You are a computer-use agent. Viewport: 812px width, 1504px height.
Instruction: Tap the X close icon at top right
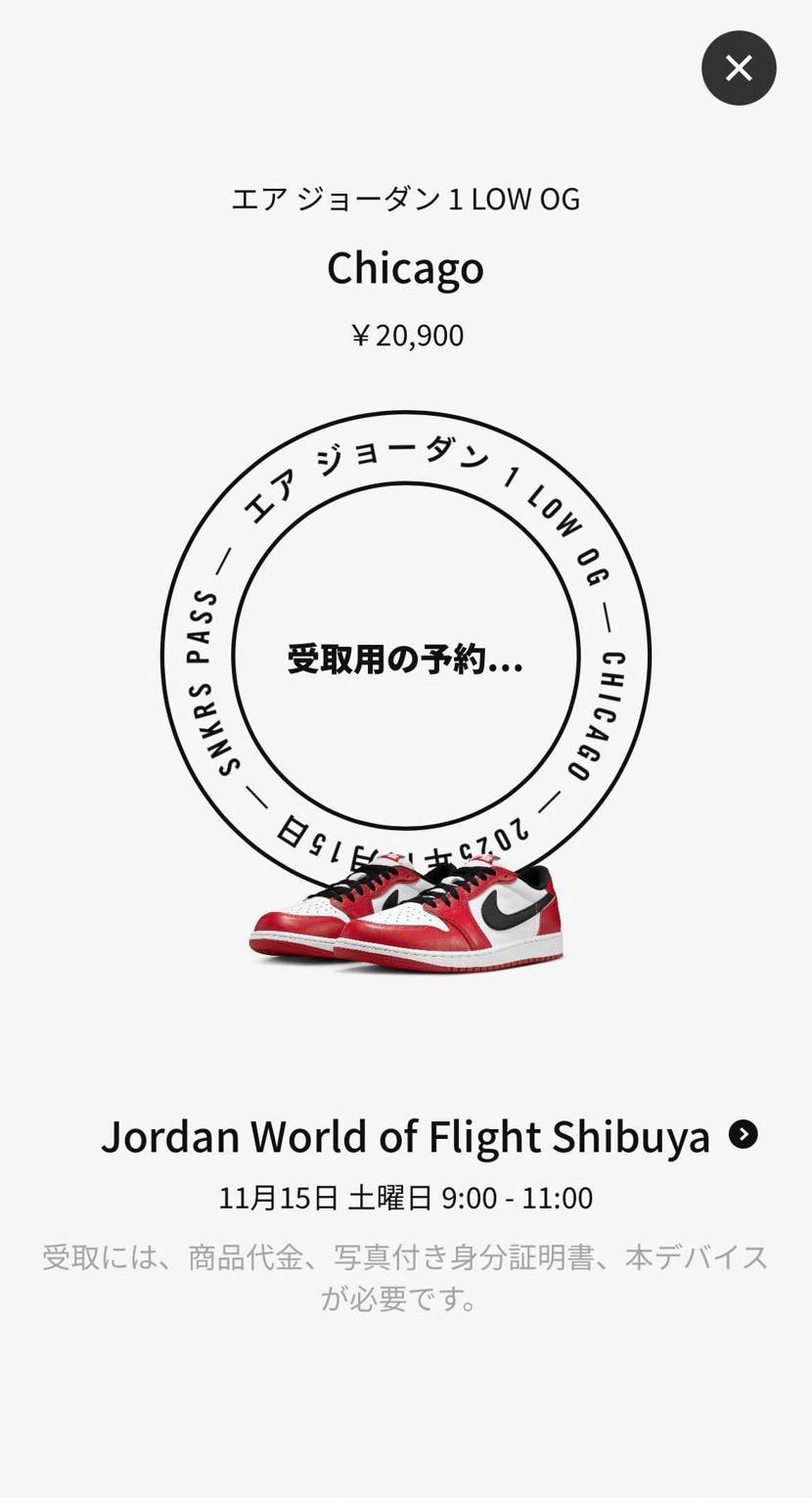(x=739, y=68)
